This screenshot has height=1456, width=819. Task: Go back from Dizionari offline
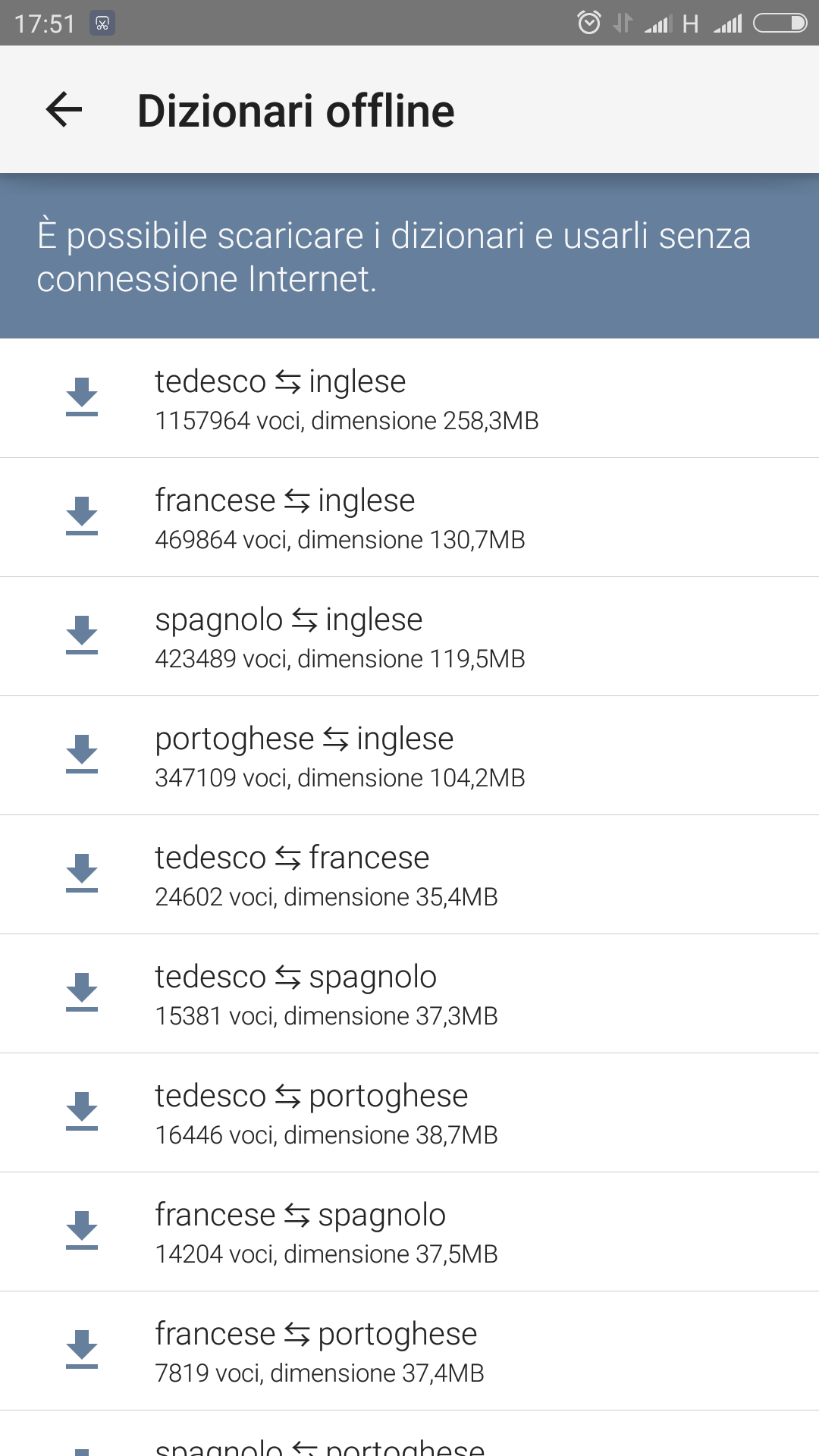tap(64, 110)
